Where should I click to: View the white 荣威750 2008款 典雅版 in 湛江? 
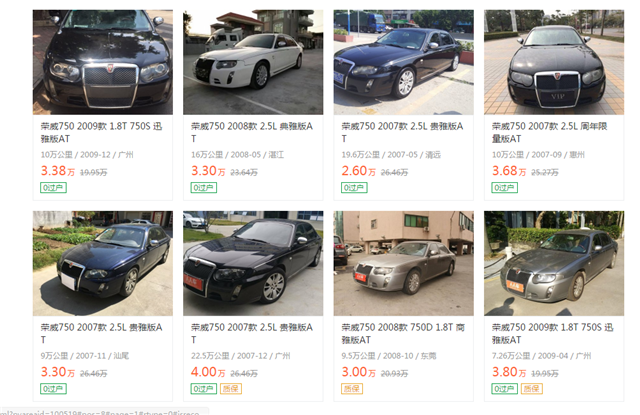[253, 62]
